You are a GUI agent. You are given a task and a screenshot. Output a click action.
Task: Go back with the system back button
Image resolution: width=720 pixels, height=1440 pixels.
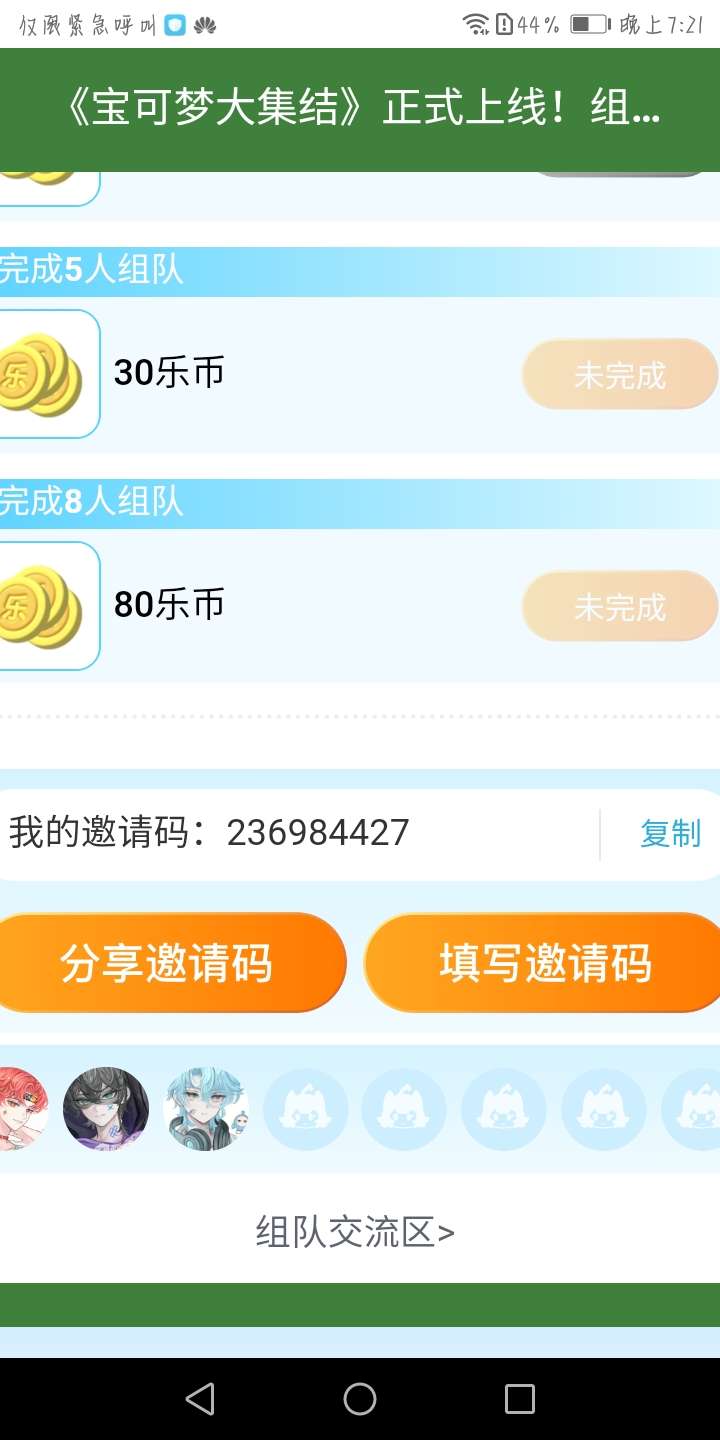pyautogui.click(x=200, y=1399)
